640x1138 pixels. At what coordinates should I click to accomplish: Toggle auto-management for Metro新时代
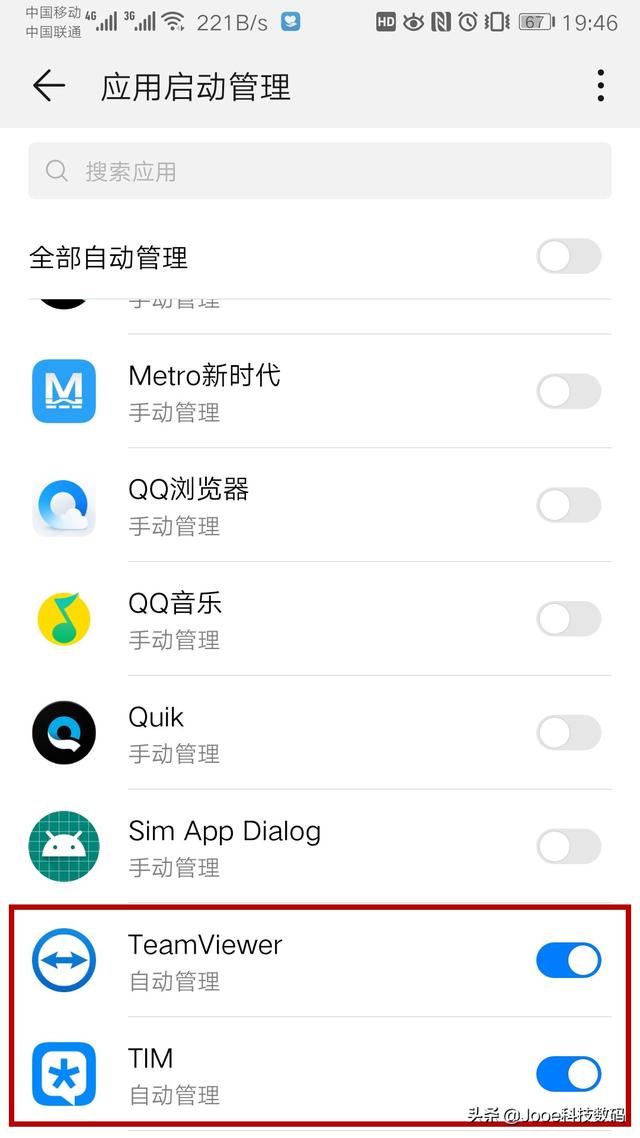(x=568, y=391)
